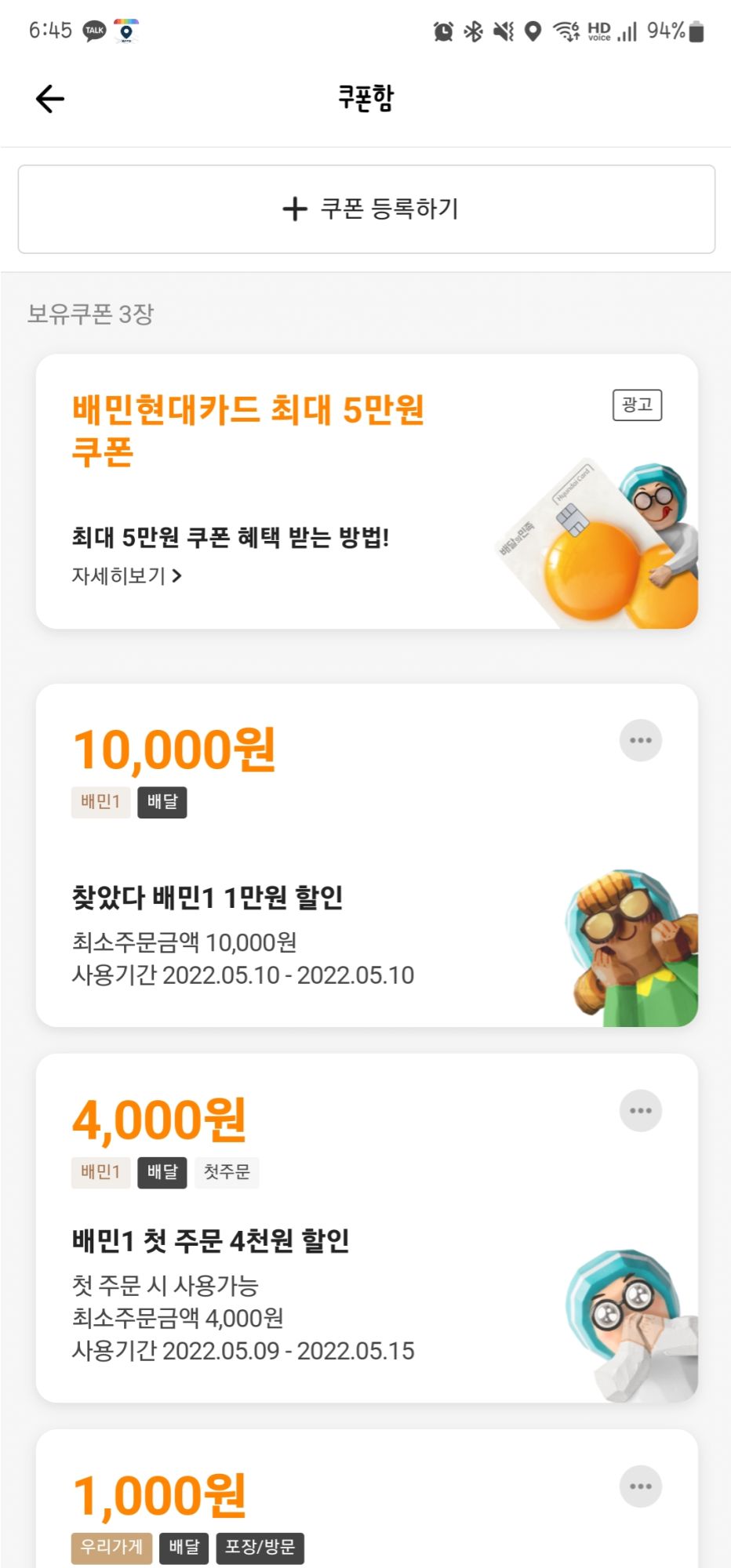
Task: Tap the 쿠폰 등록하기 button
Action: (366, 209)
